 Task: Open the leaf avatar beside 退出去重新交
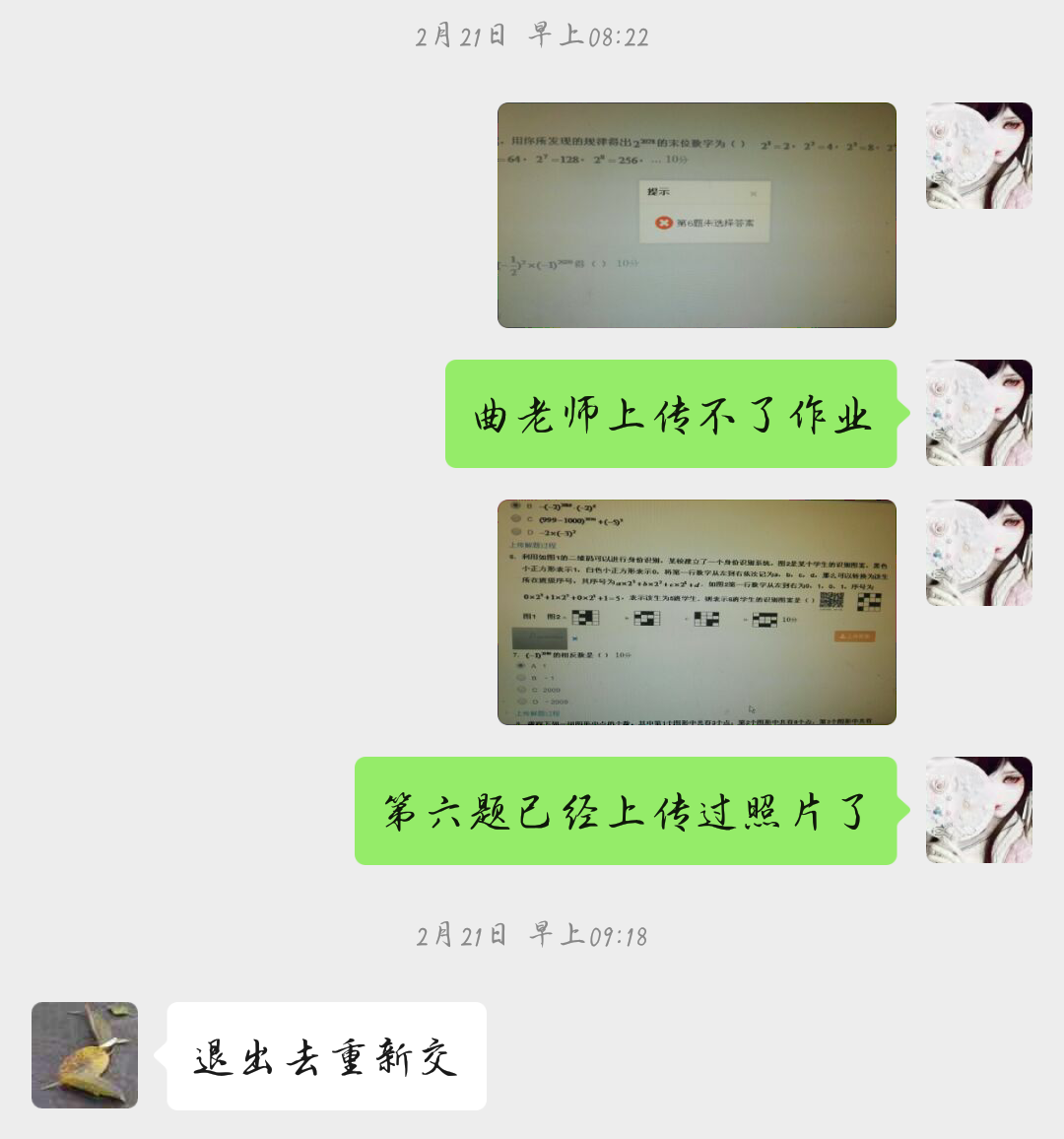tap(85, 1055)
